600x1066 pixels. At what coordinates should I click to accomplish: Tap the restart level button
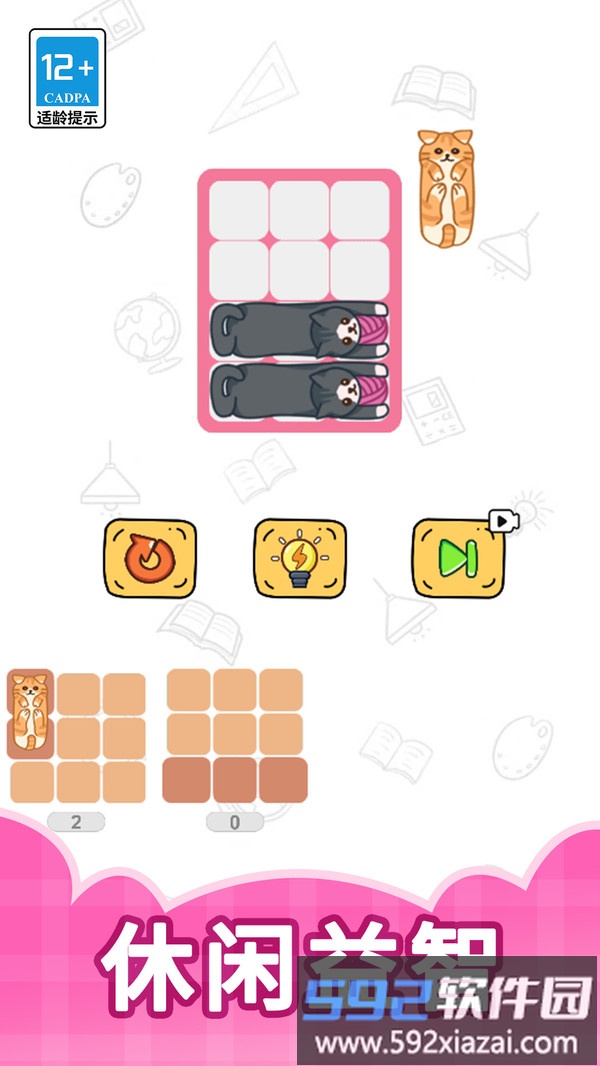click(x=150, y=558)
